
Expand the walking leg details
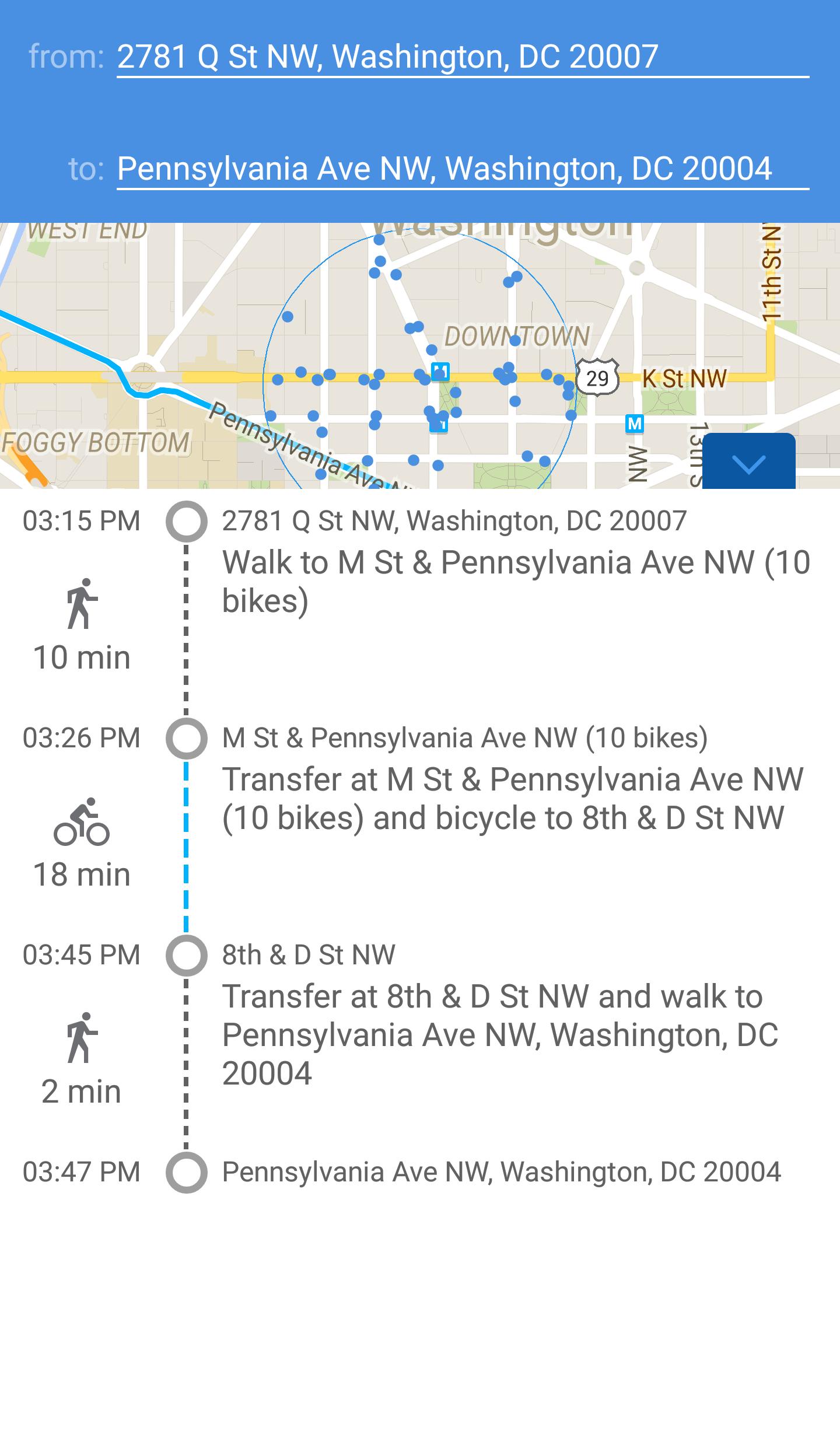click(x=518, y=583)
